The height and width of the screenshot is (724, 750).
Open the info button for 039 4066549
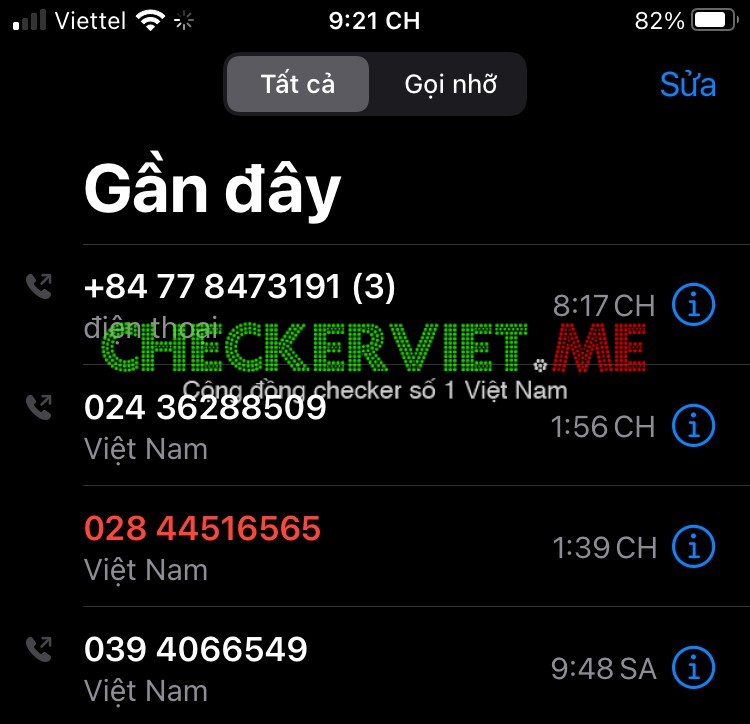click(x=693, y=666)
